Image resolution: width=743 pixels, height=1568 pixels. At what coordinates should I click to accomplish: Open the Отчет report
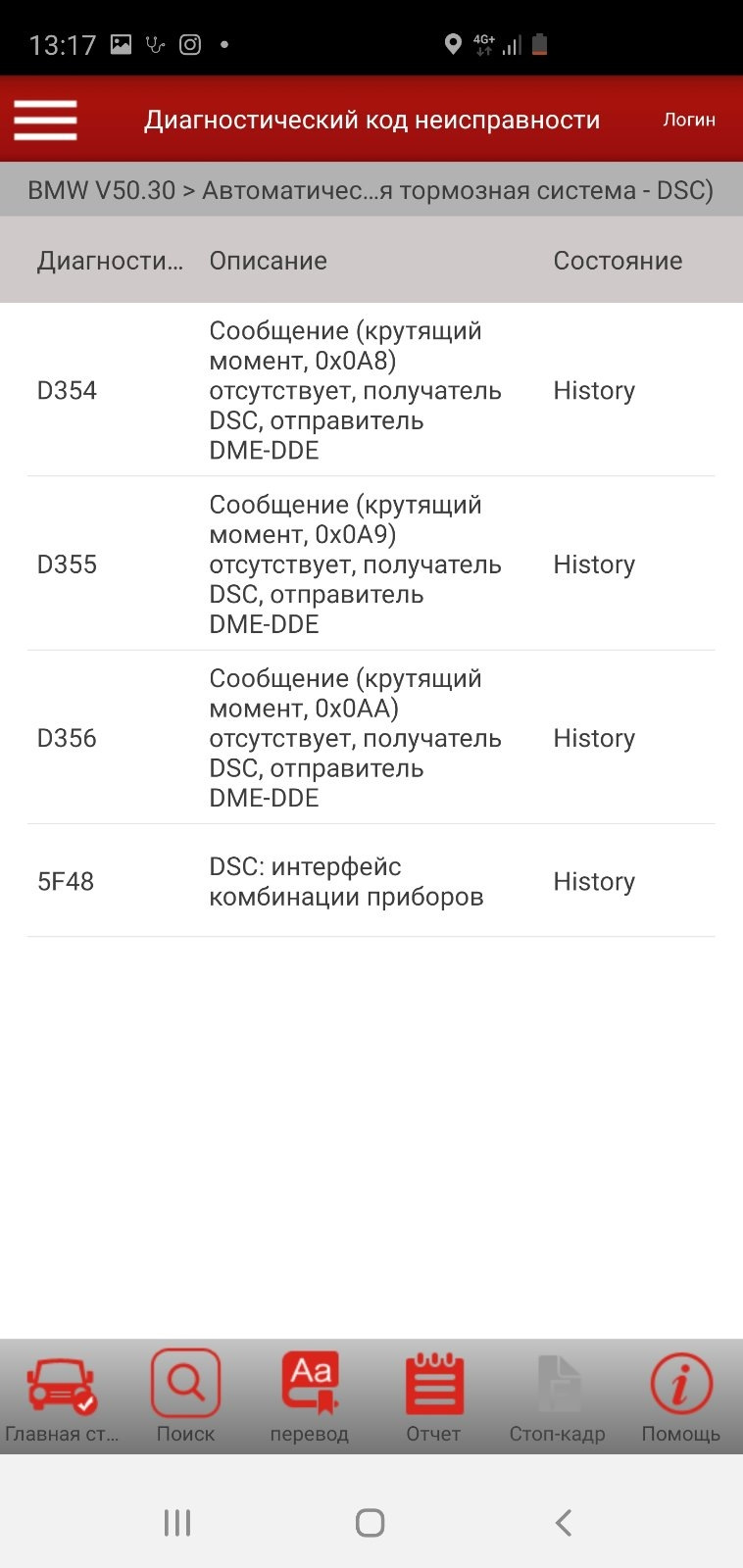pyautogui.click(x=433, y=1395)
